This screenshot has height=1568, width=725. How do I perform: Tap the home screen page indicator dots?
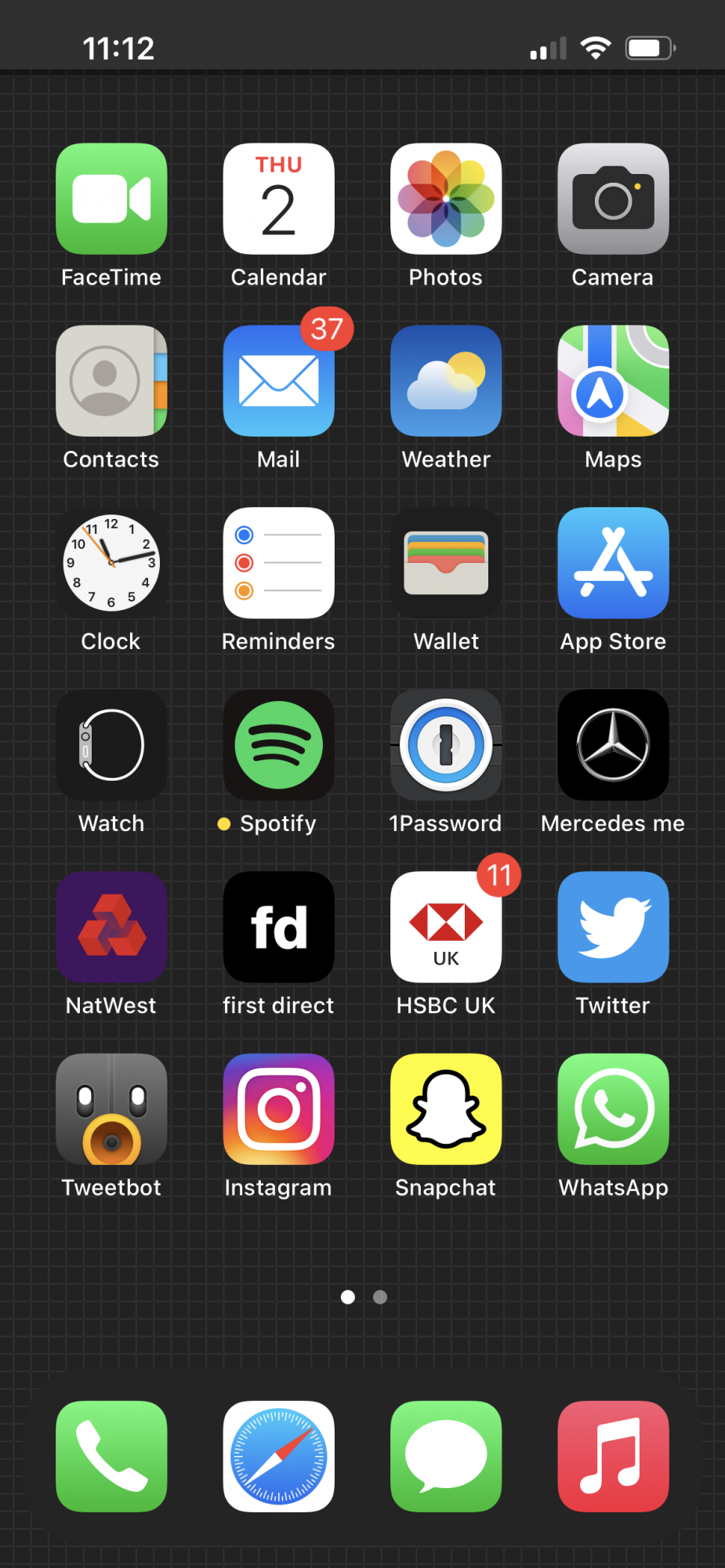point(364,1298)
